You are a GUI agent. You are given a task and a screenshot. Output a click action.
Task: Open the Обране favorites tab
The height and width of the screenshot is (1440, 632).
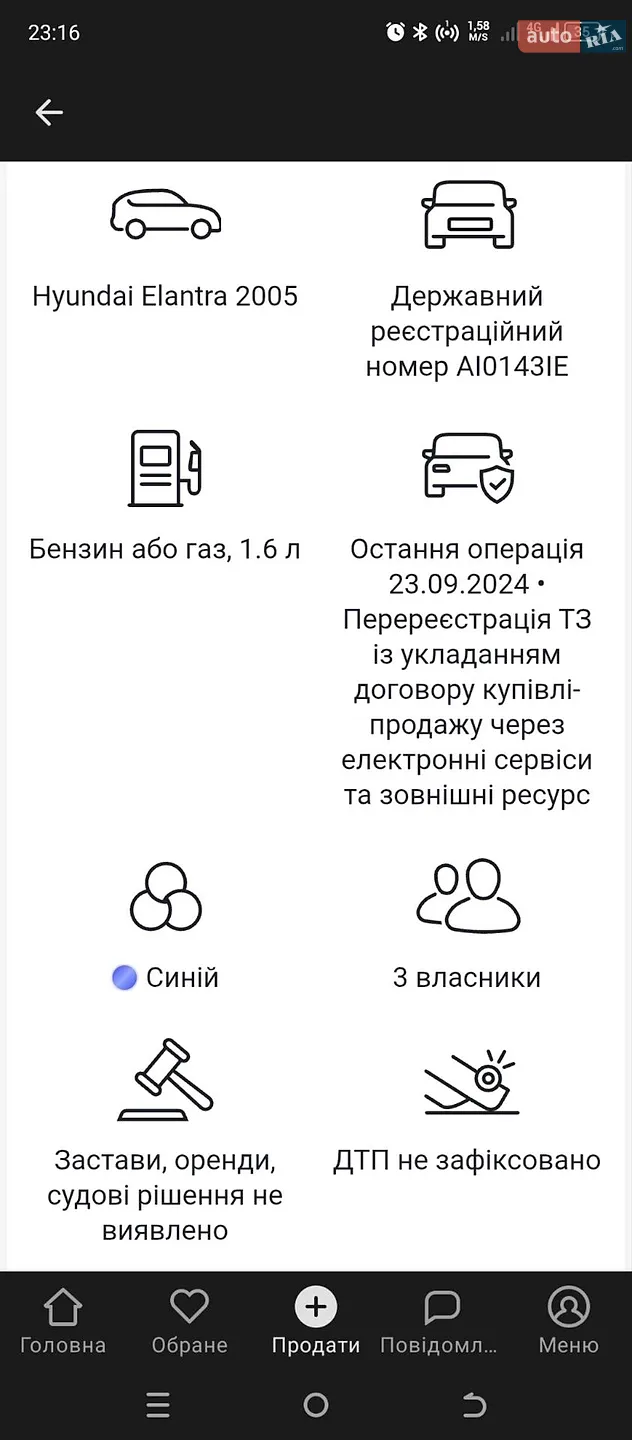point(189,1321)
